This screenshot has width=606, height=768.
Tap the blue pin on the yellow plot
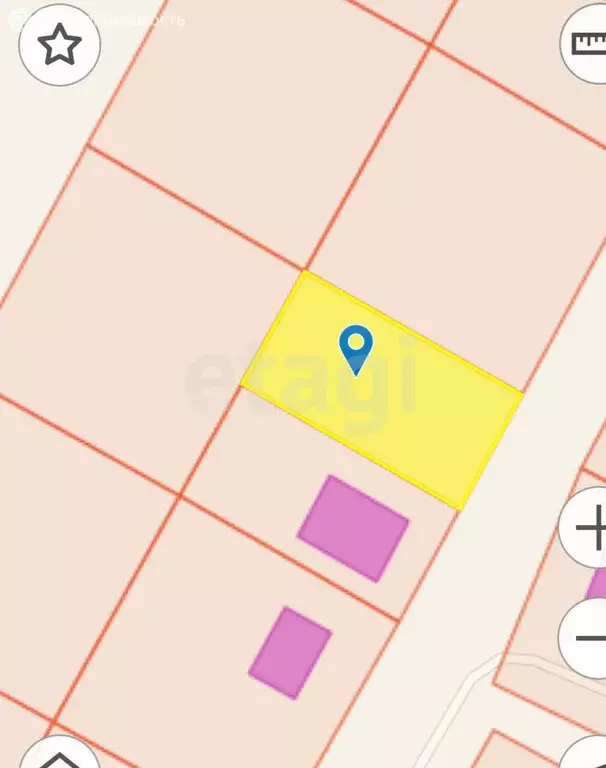tap(356, 347)
